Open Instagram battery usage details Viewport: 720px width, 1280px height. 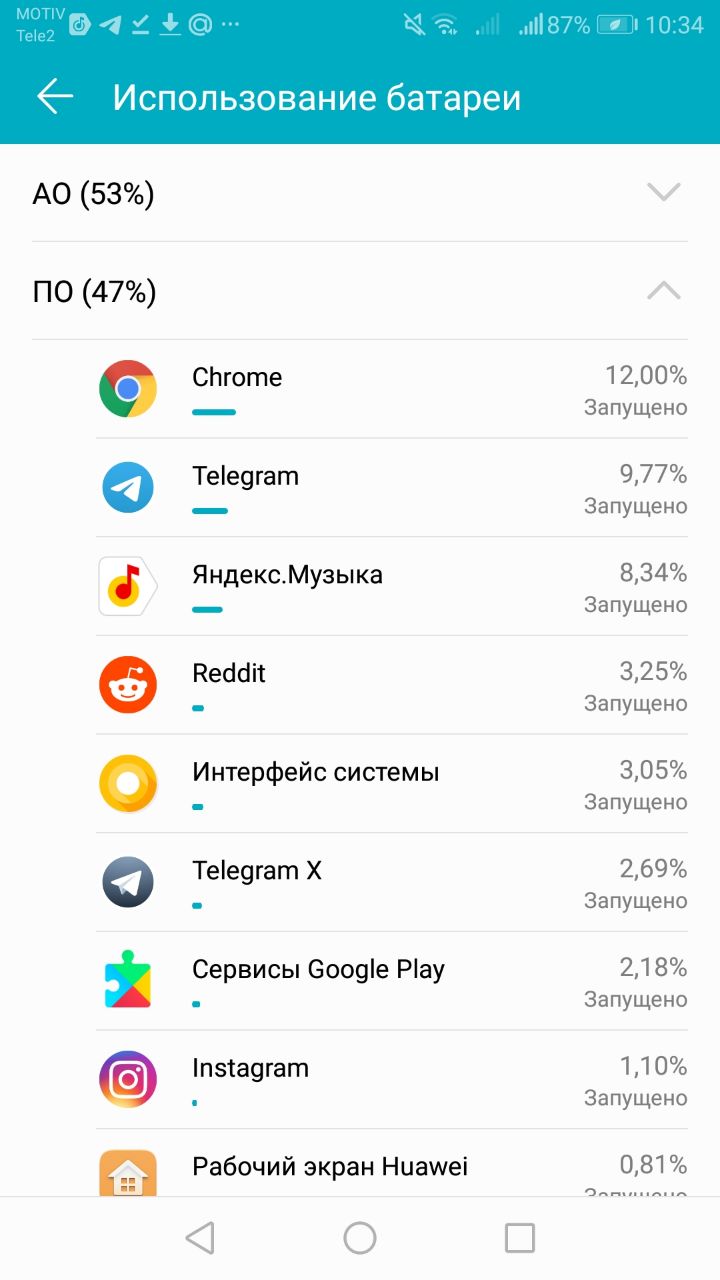click(390, 1080)
